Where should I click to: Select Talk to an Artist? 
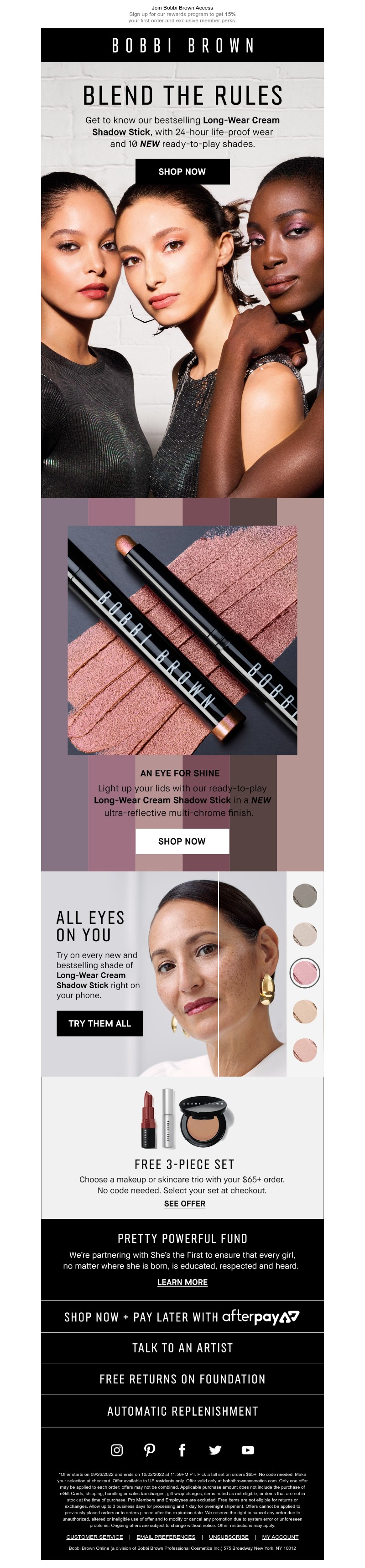coord(182,1348)
